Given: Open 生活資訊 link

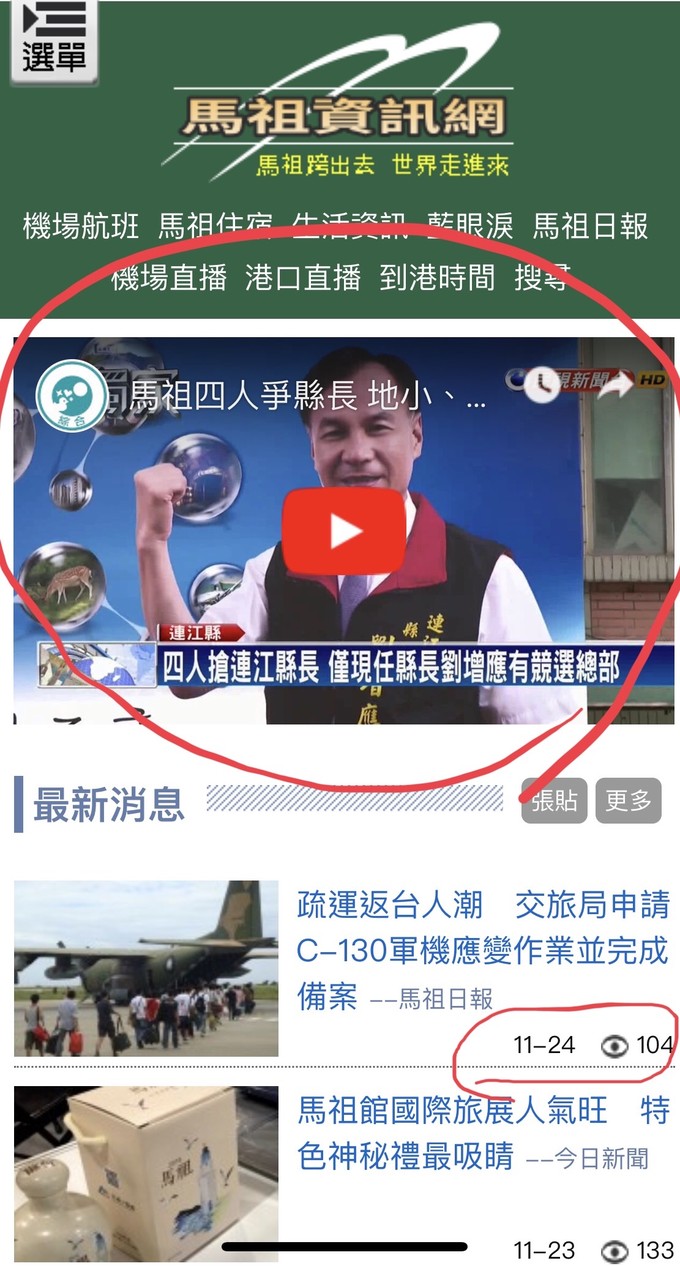Looking at the screenshot, I should coord(350,226).
